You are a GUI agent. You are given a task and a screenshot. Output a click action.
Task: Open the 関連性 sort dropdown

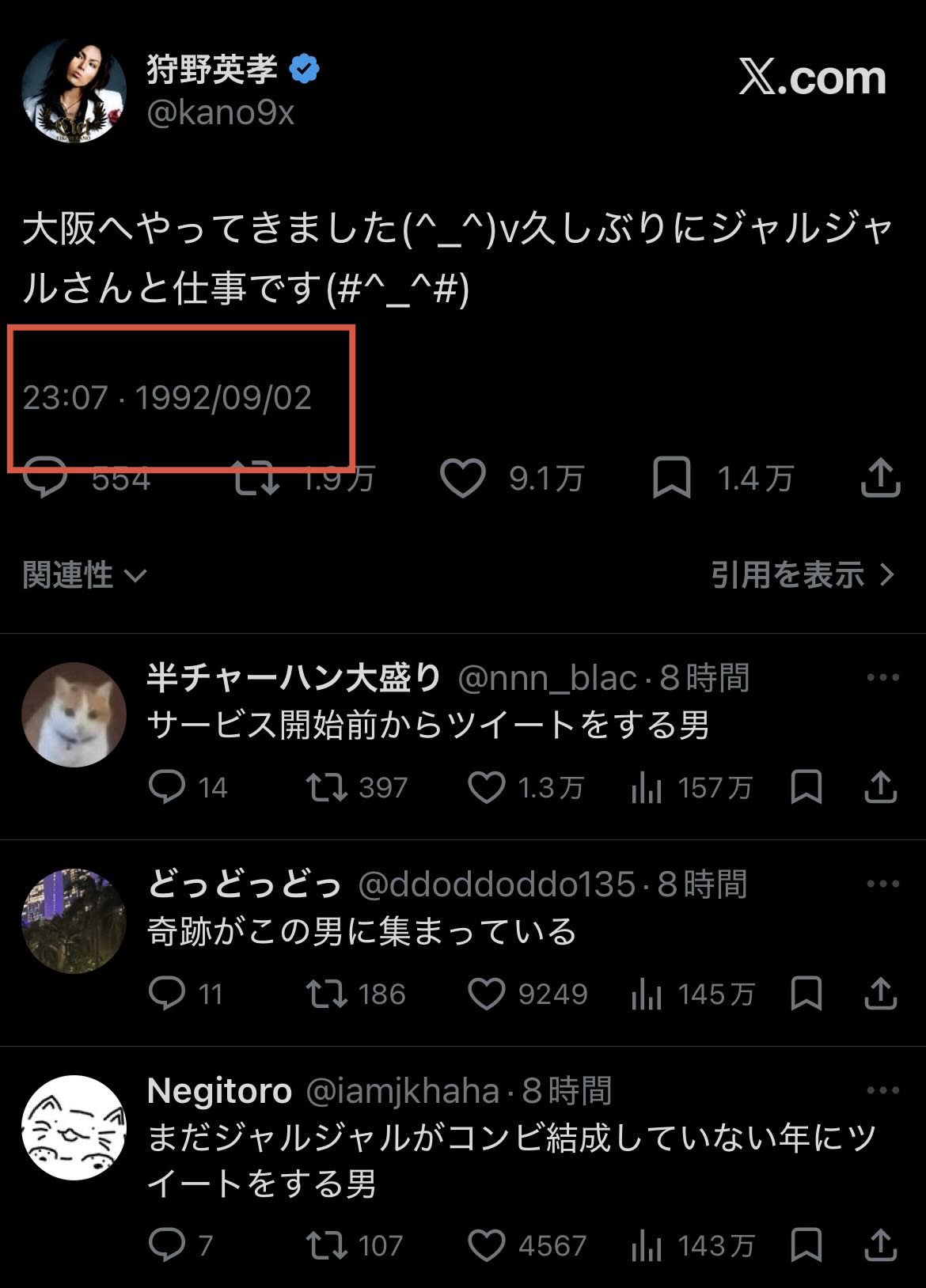[85, 574]
